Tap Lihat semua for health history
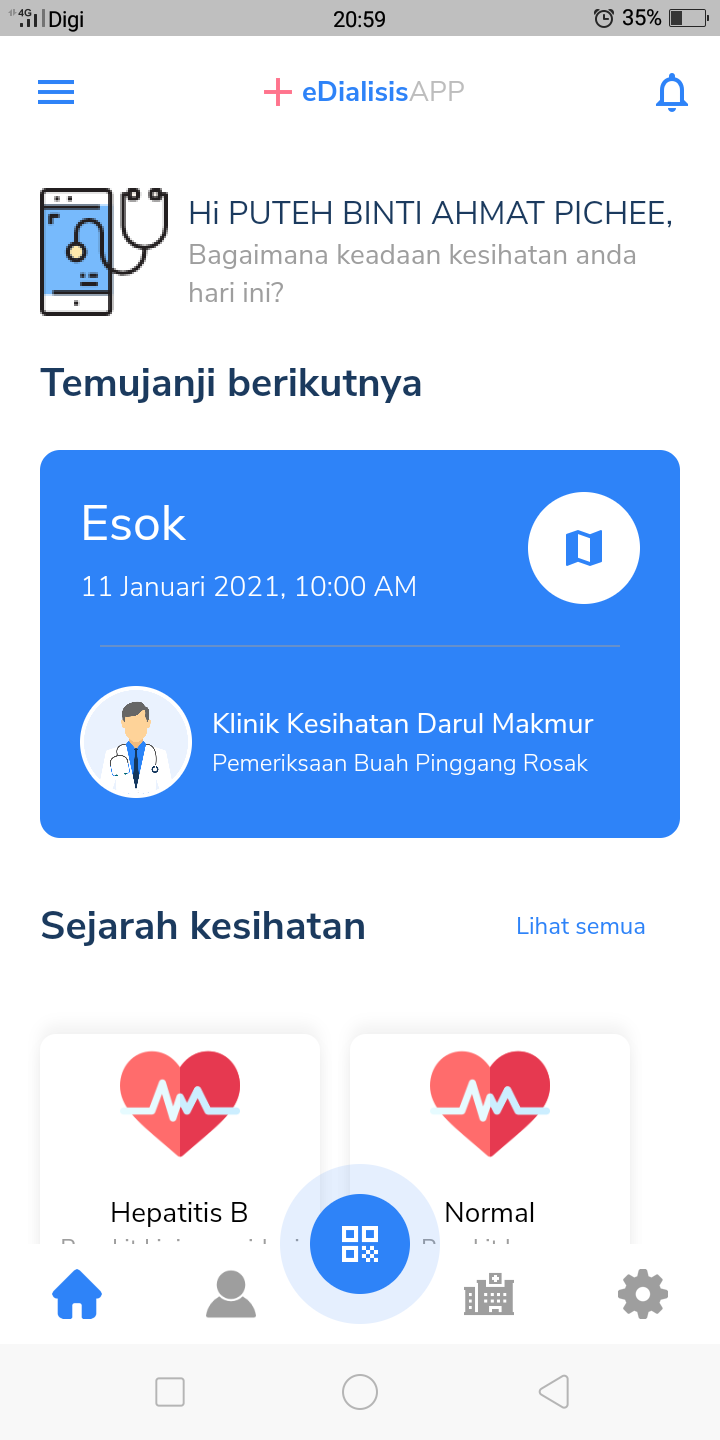 tap(580, 926)
